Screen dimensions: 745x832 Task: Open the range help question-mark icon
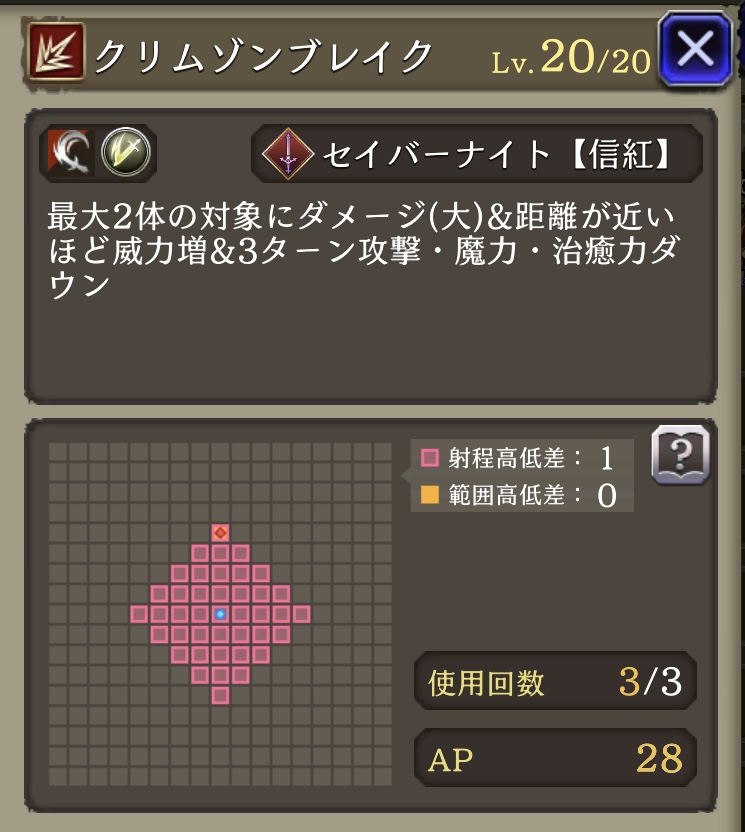pos(680,456)
